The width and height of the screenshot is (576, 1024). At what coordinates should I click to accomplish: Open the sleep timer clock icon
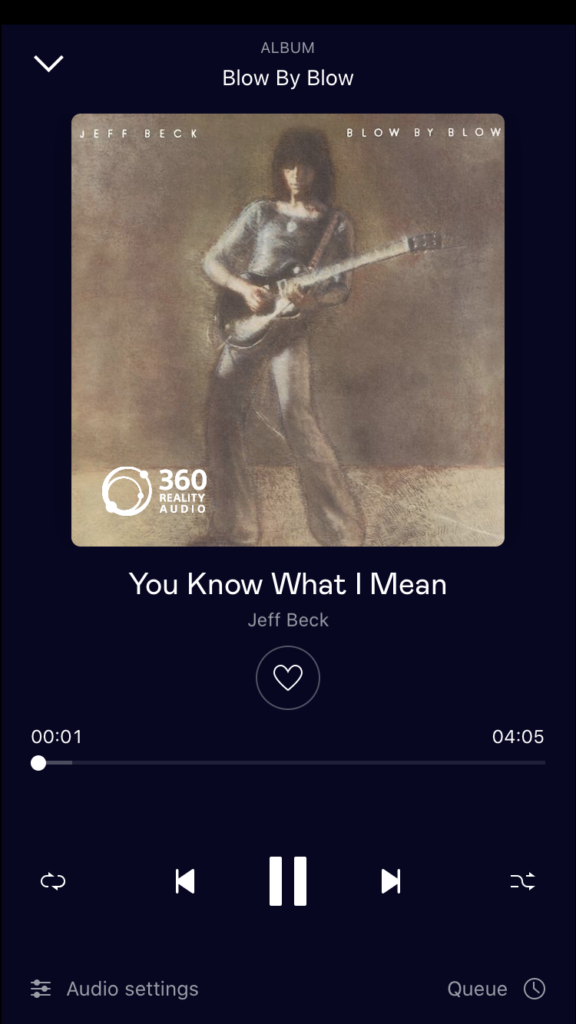(x=534, y=989)
